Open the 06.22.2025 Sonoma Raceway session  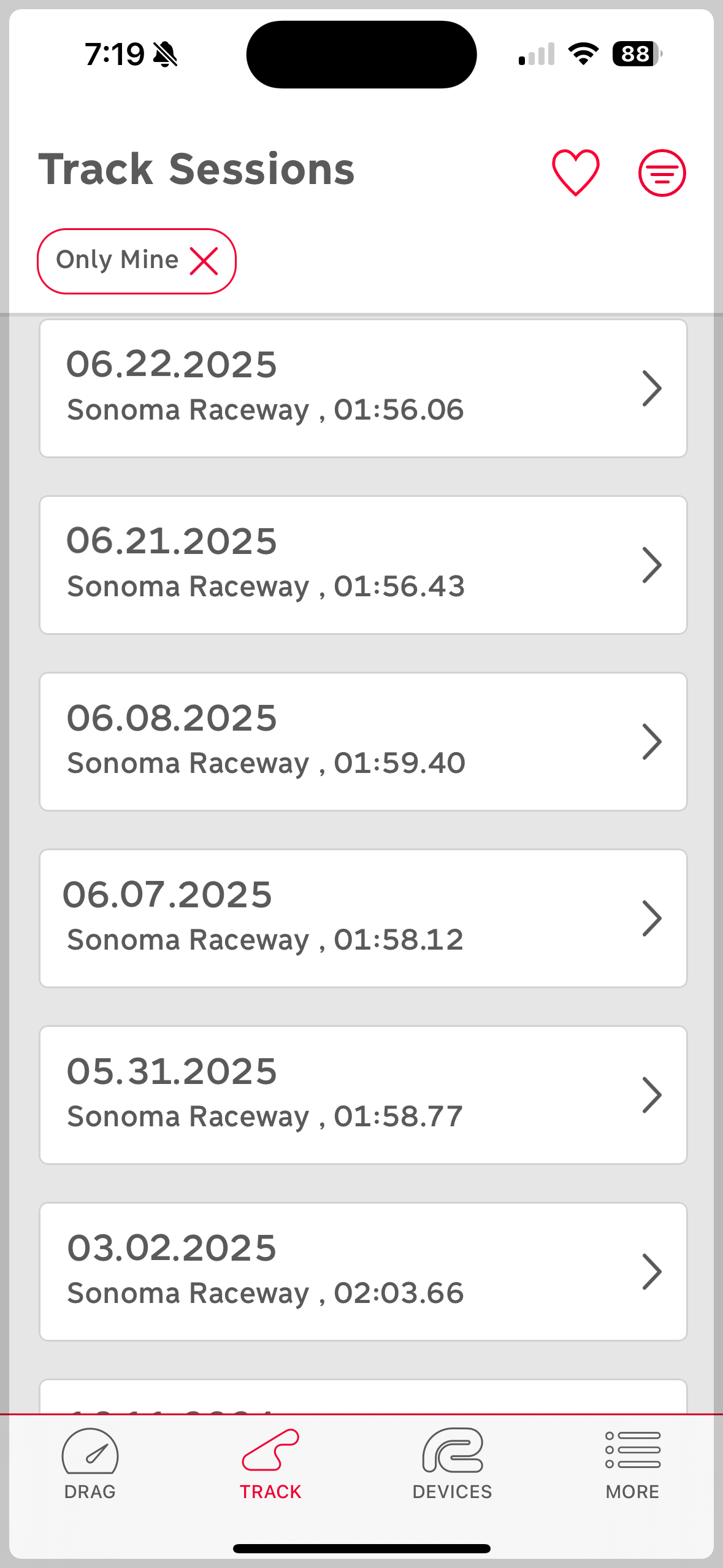[363, 388]
